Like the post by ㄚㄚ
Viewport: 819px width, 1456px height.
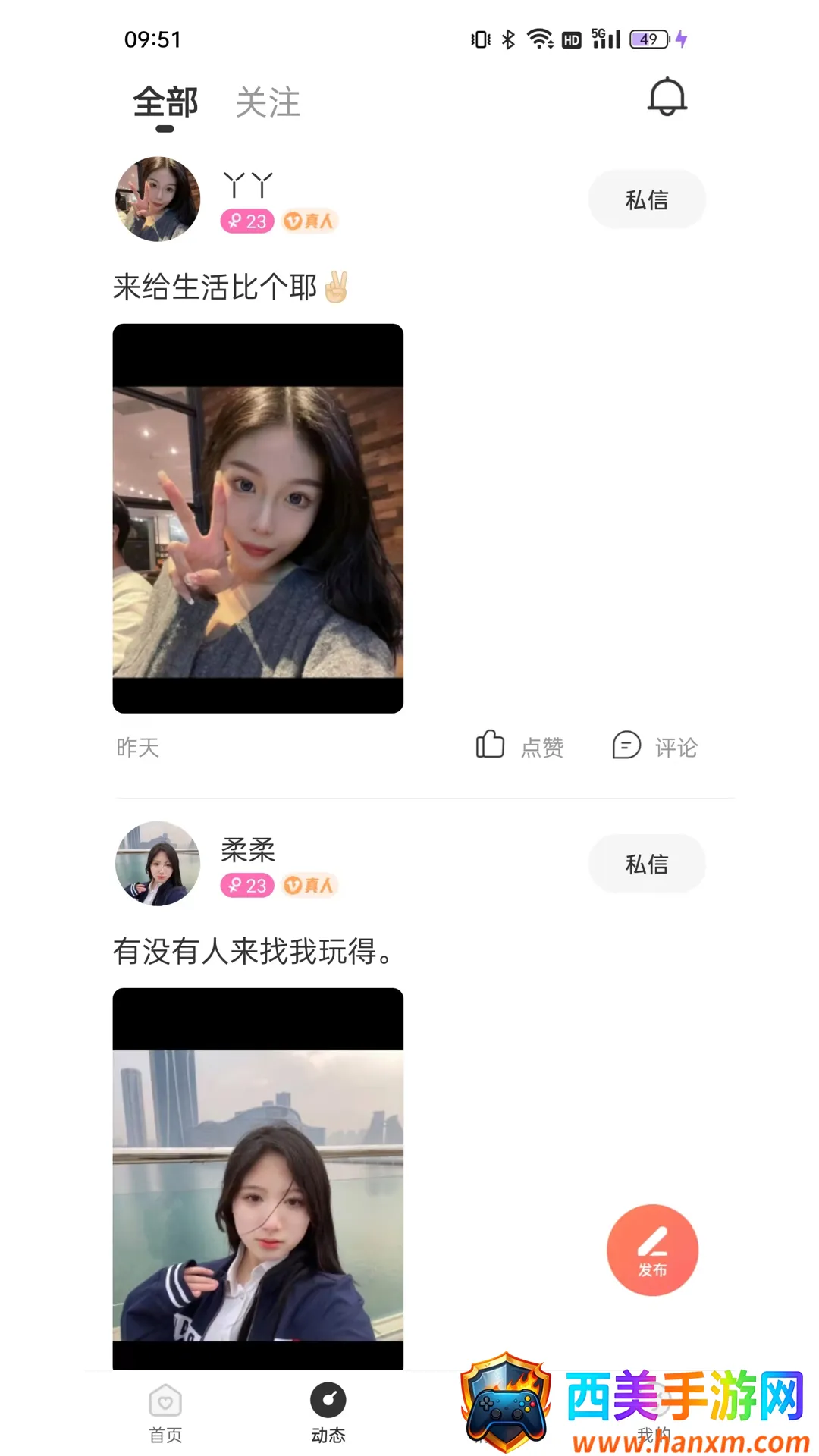pos(520,746)
